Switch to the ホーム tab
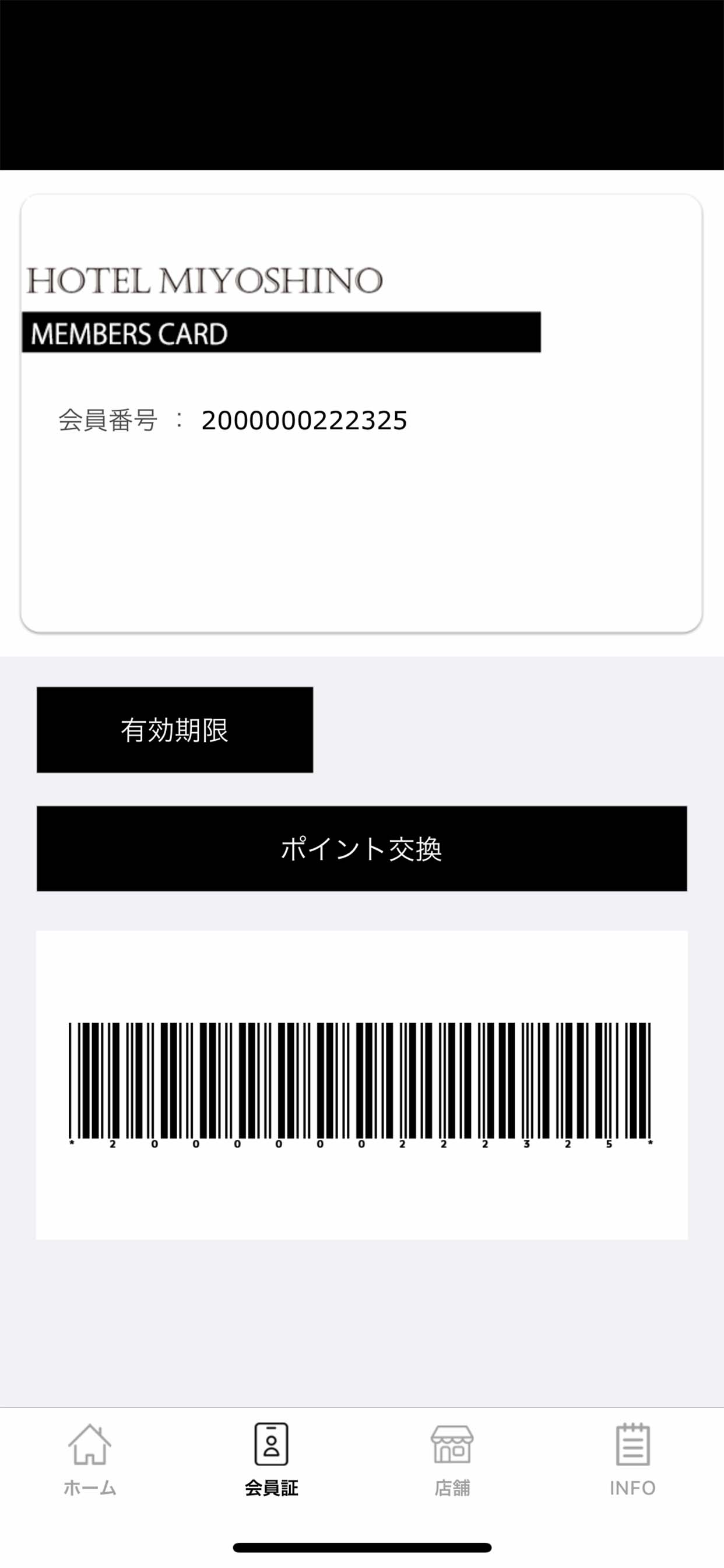This screenshot has width=724, height=1568. point(90,1459)
